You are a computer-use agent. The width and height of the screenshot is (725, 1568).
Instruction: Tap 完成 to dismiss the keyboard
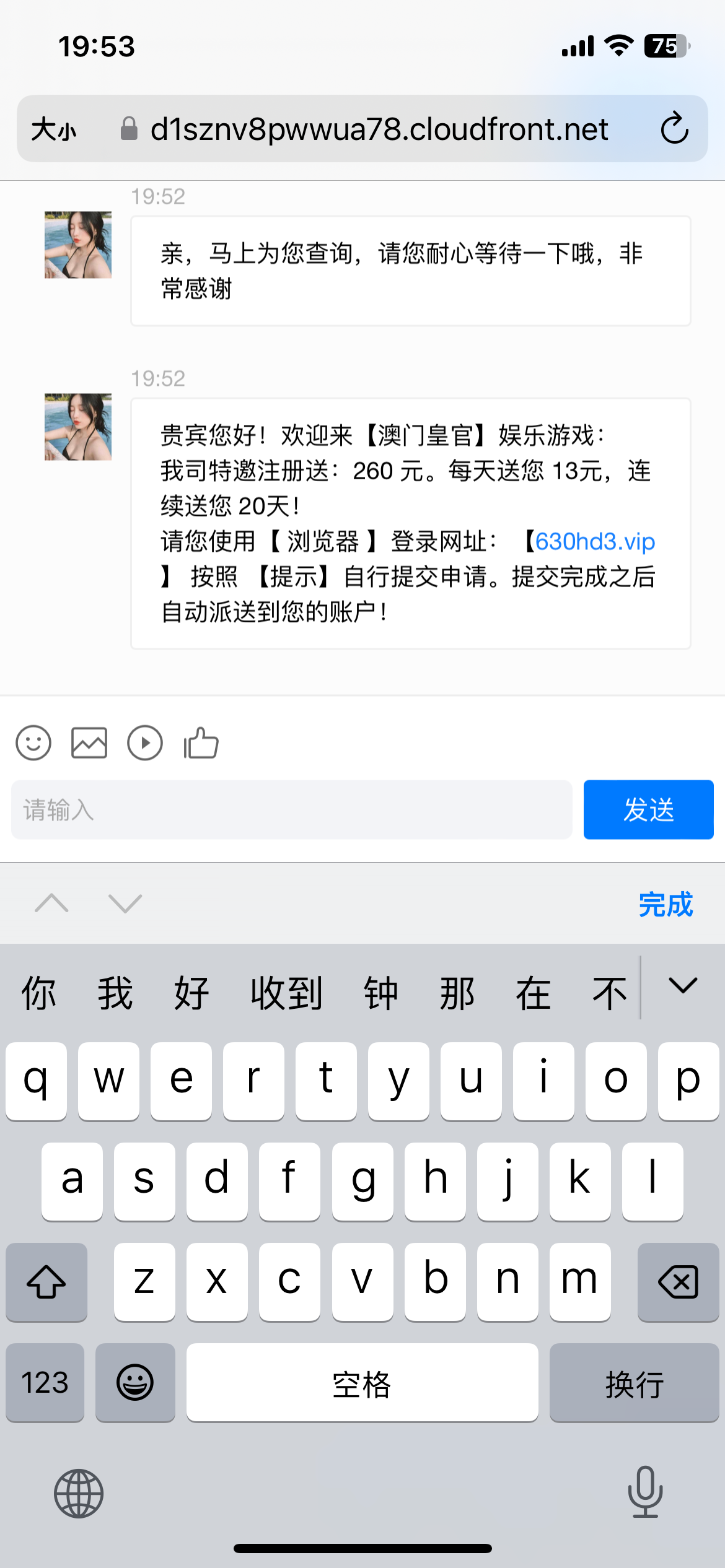(666, 904)
